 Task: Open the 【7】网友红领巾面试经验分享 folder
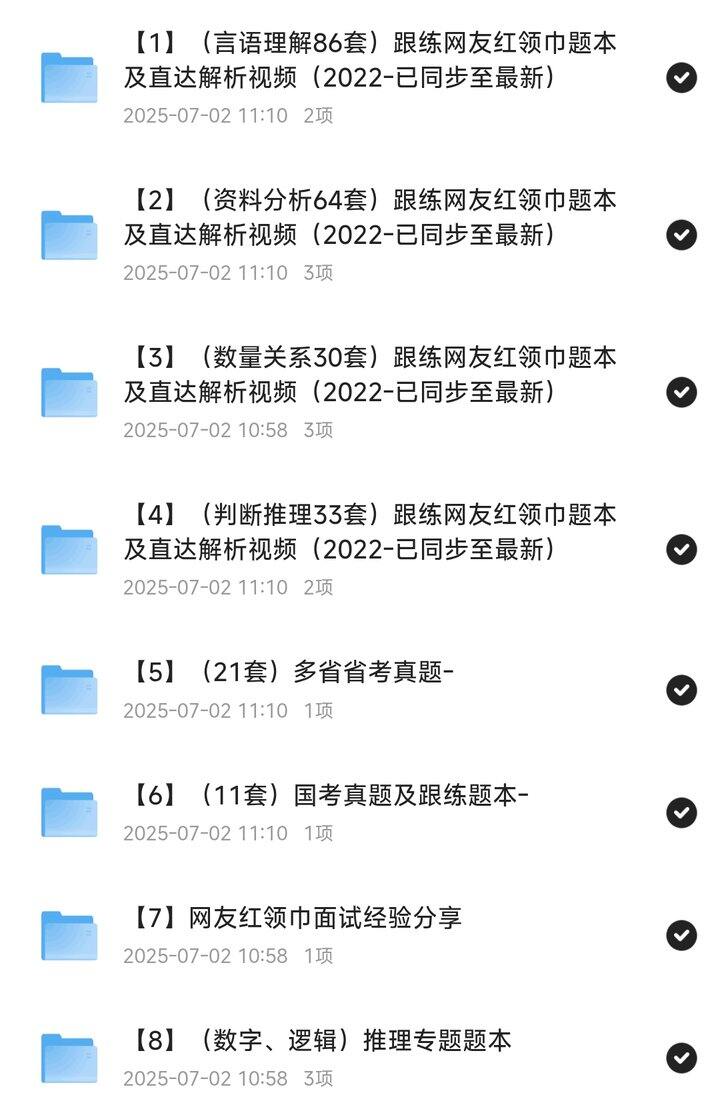(x=296, y=918)
